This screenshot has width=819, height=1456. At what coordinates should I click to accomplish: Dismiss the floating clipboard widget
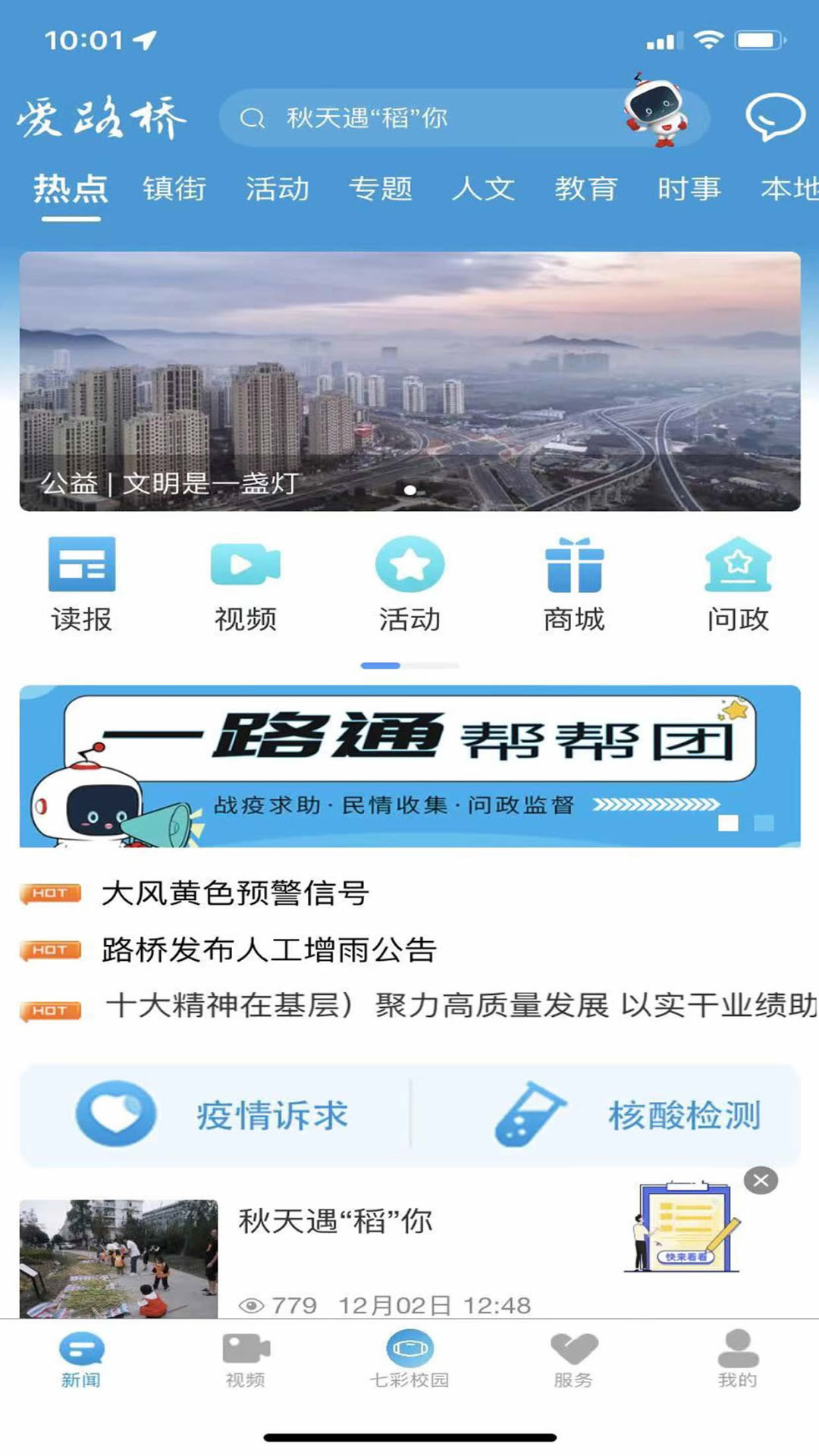[761, 1181]
